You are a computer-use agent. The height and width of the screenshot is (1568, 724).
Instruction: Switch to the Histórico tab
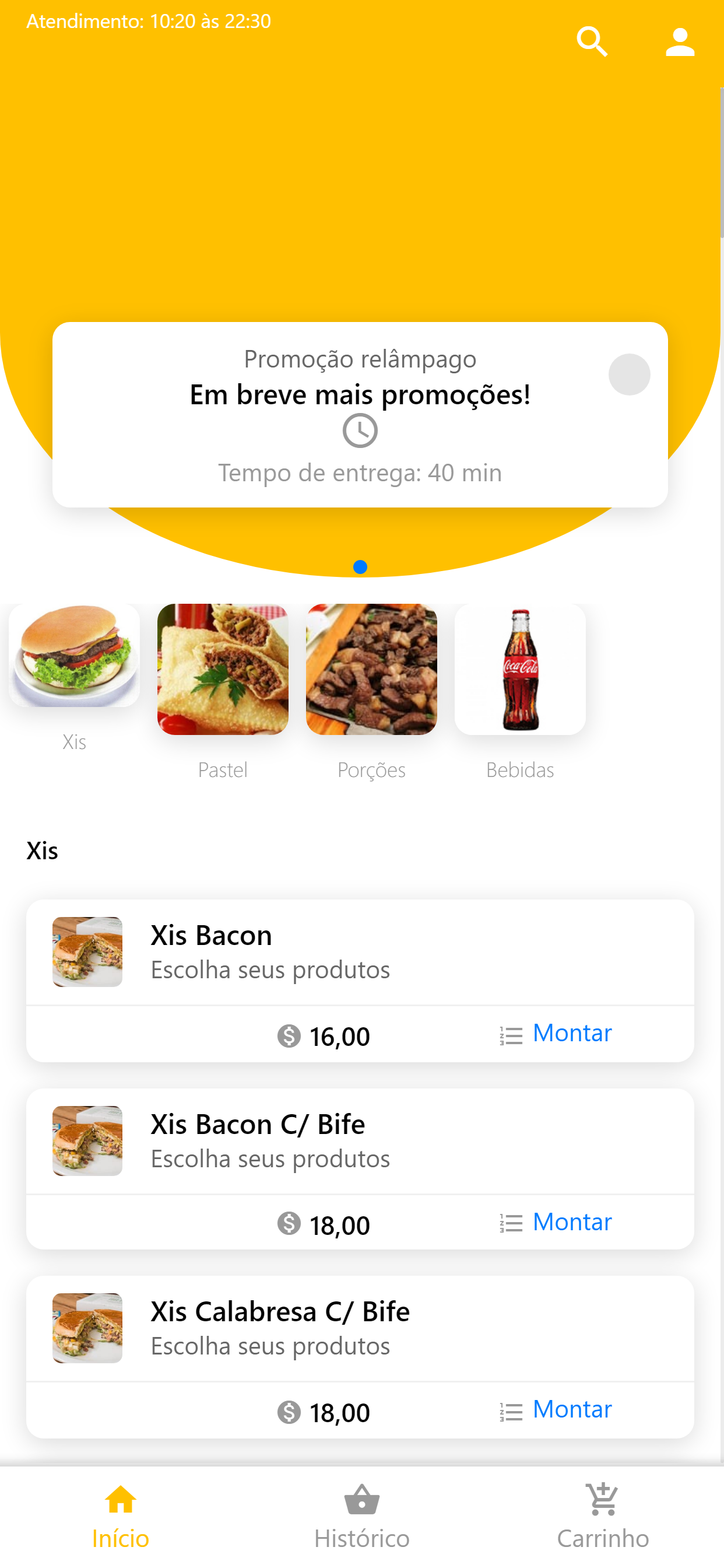pyautogui.click(x=362, y=1517)
